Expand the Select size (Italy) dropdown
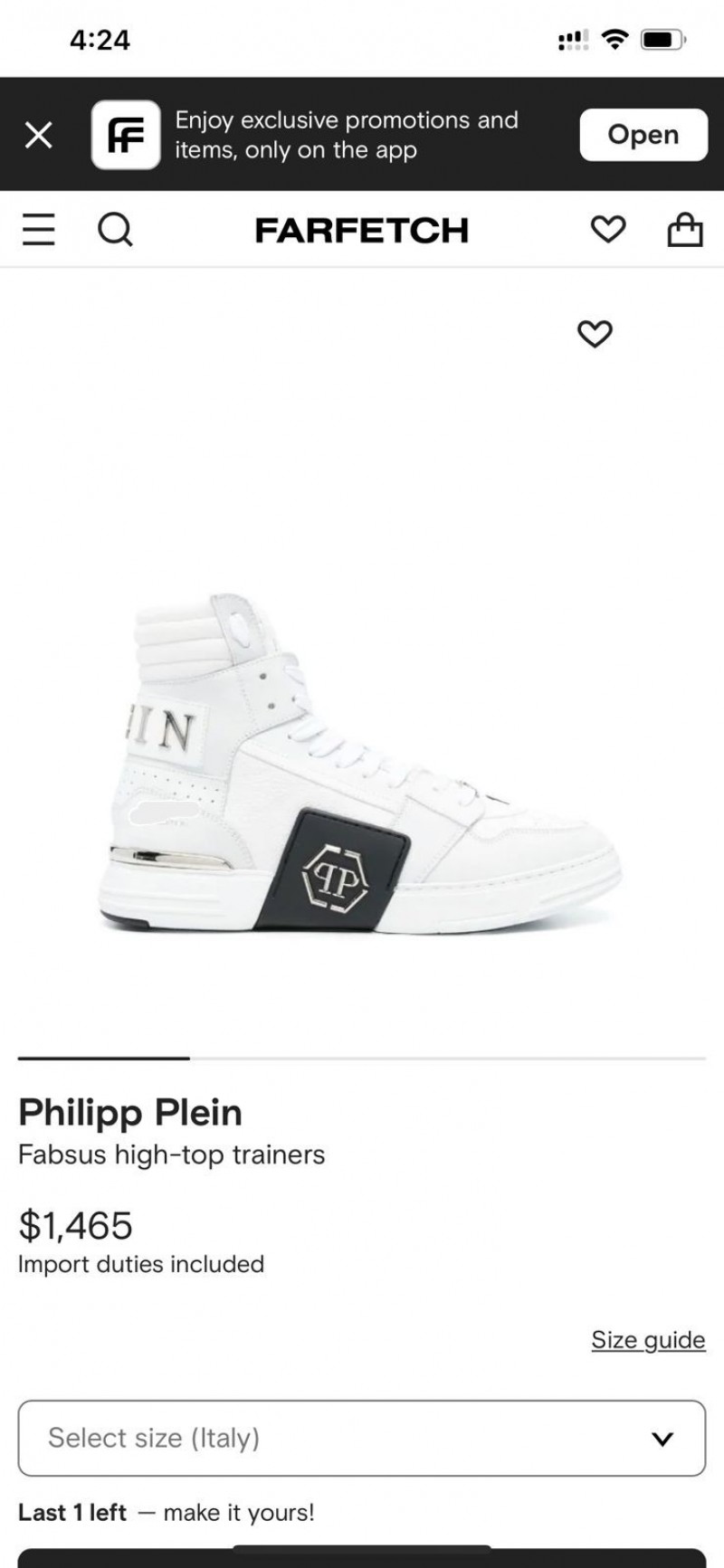Image resolution: width=724 pixels, height=1568 pixels. pos(362,1438)
